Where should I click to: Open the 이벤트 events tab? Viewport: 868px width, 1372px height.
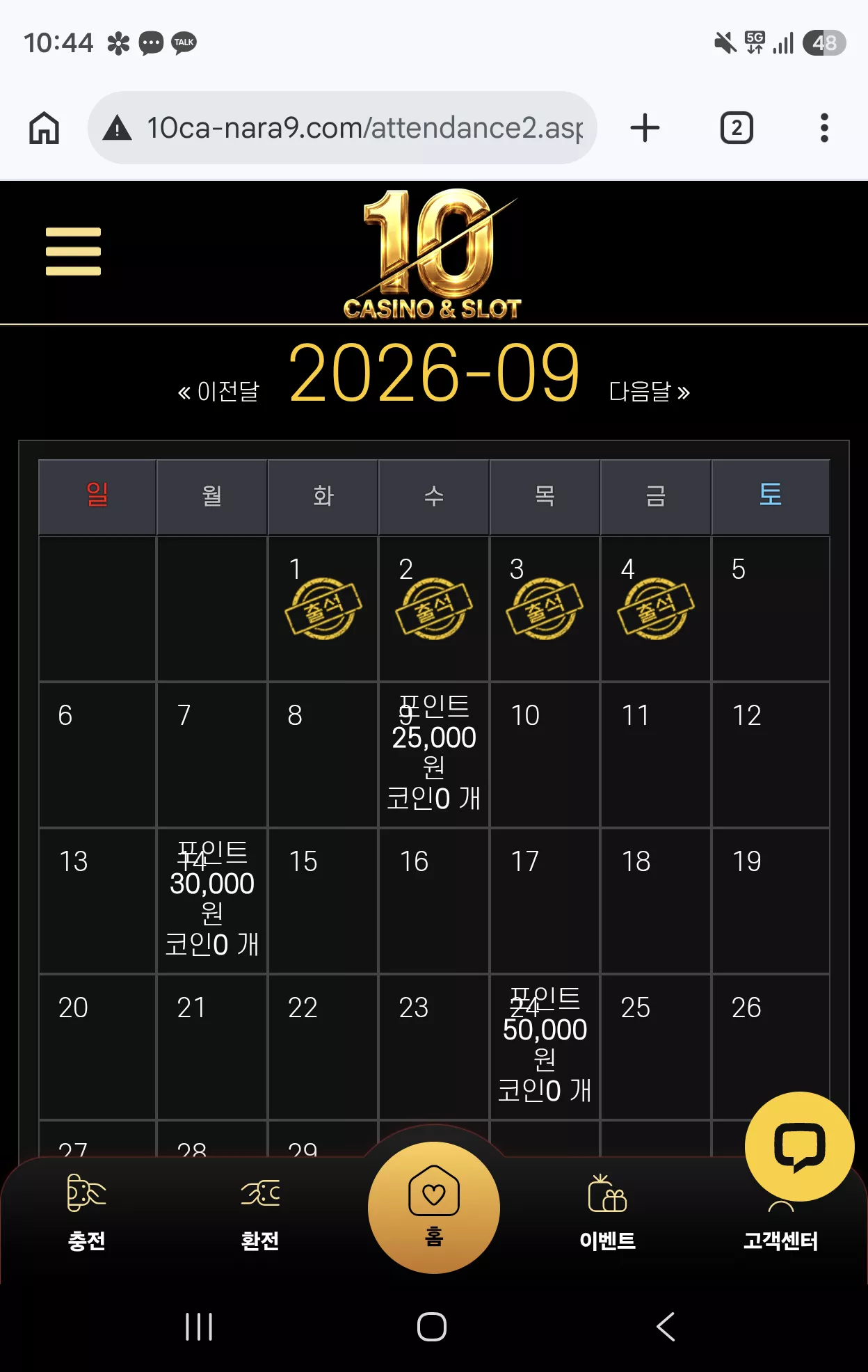point(607,1211)
